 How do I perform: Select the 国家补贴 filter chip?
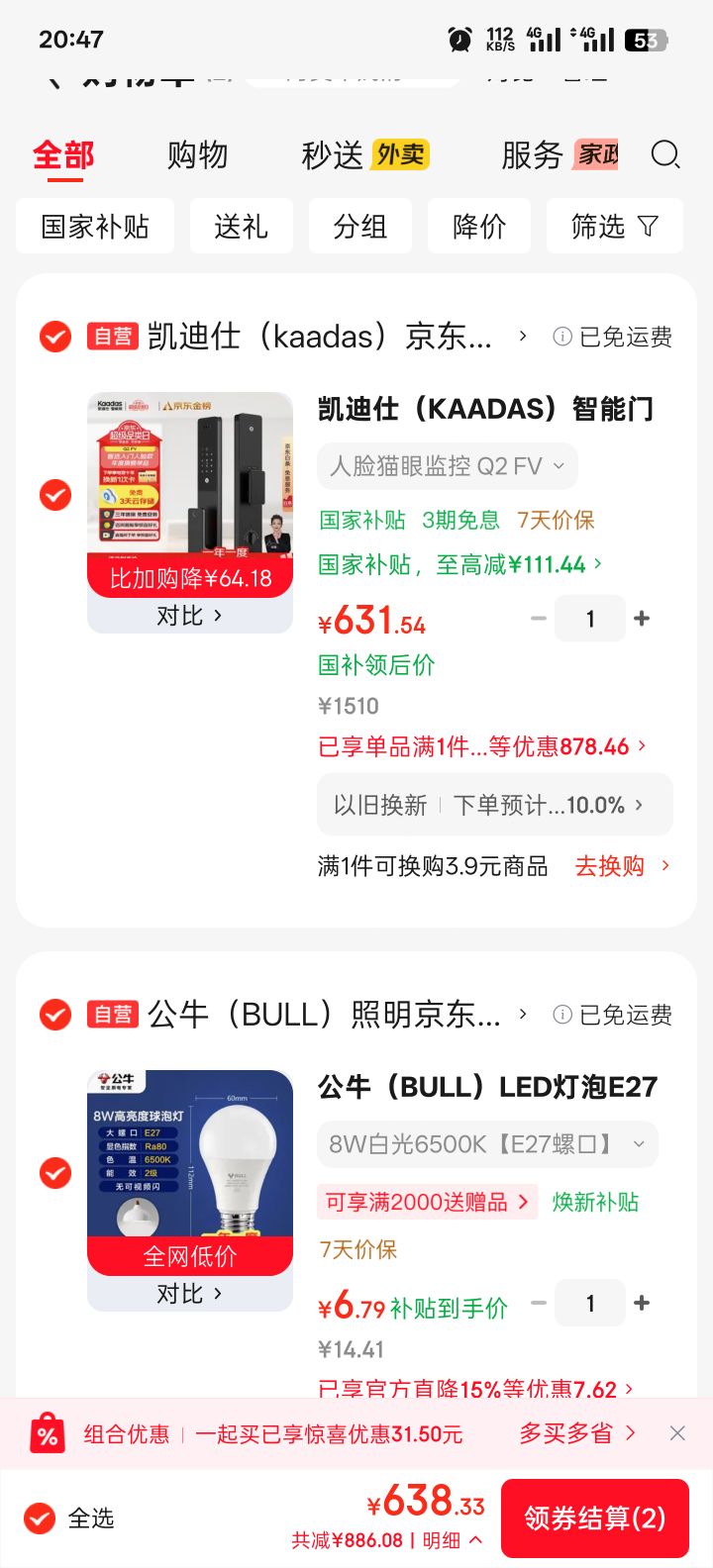[95, 227]
